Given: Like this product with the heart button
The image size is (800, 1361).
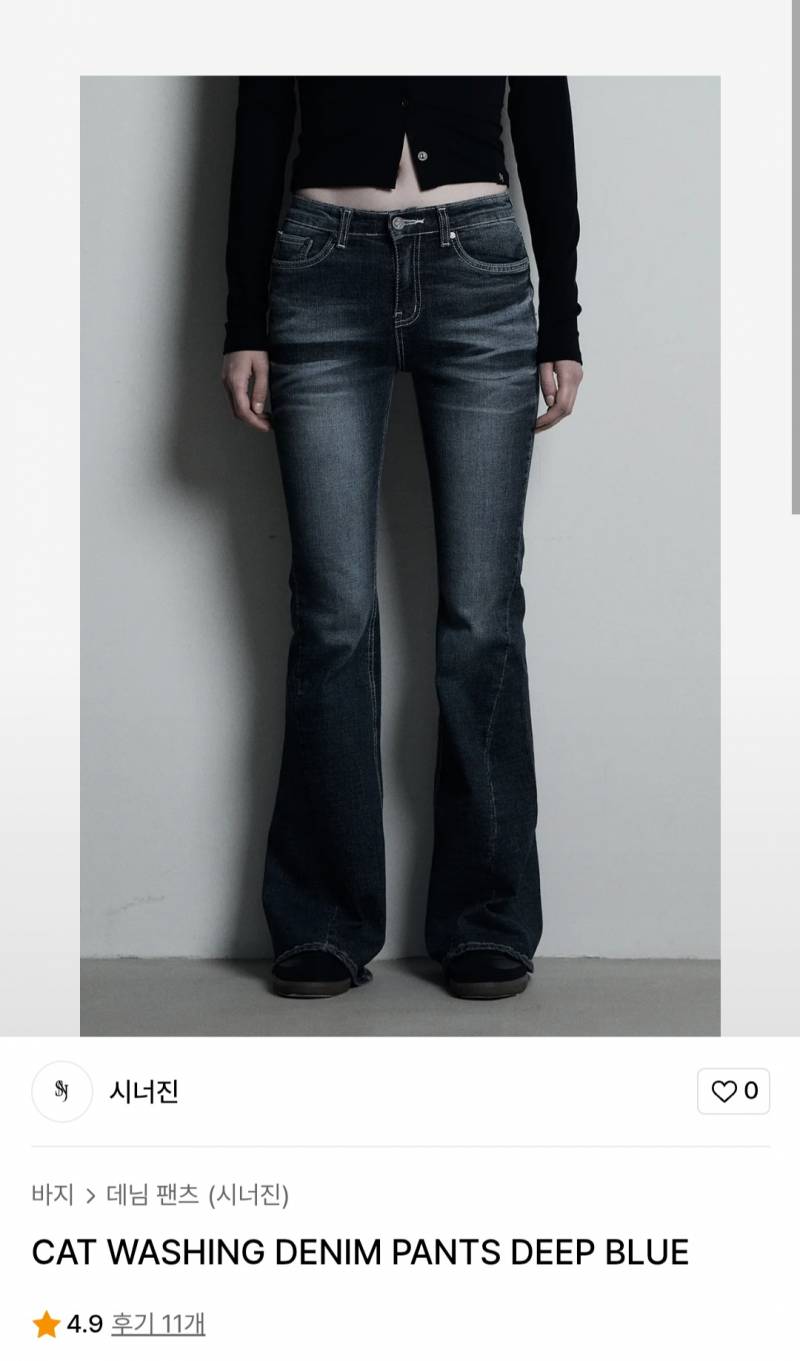Looking at the screenshot, I should click(x=733, y=1091).
